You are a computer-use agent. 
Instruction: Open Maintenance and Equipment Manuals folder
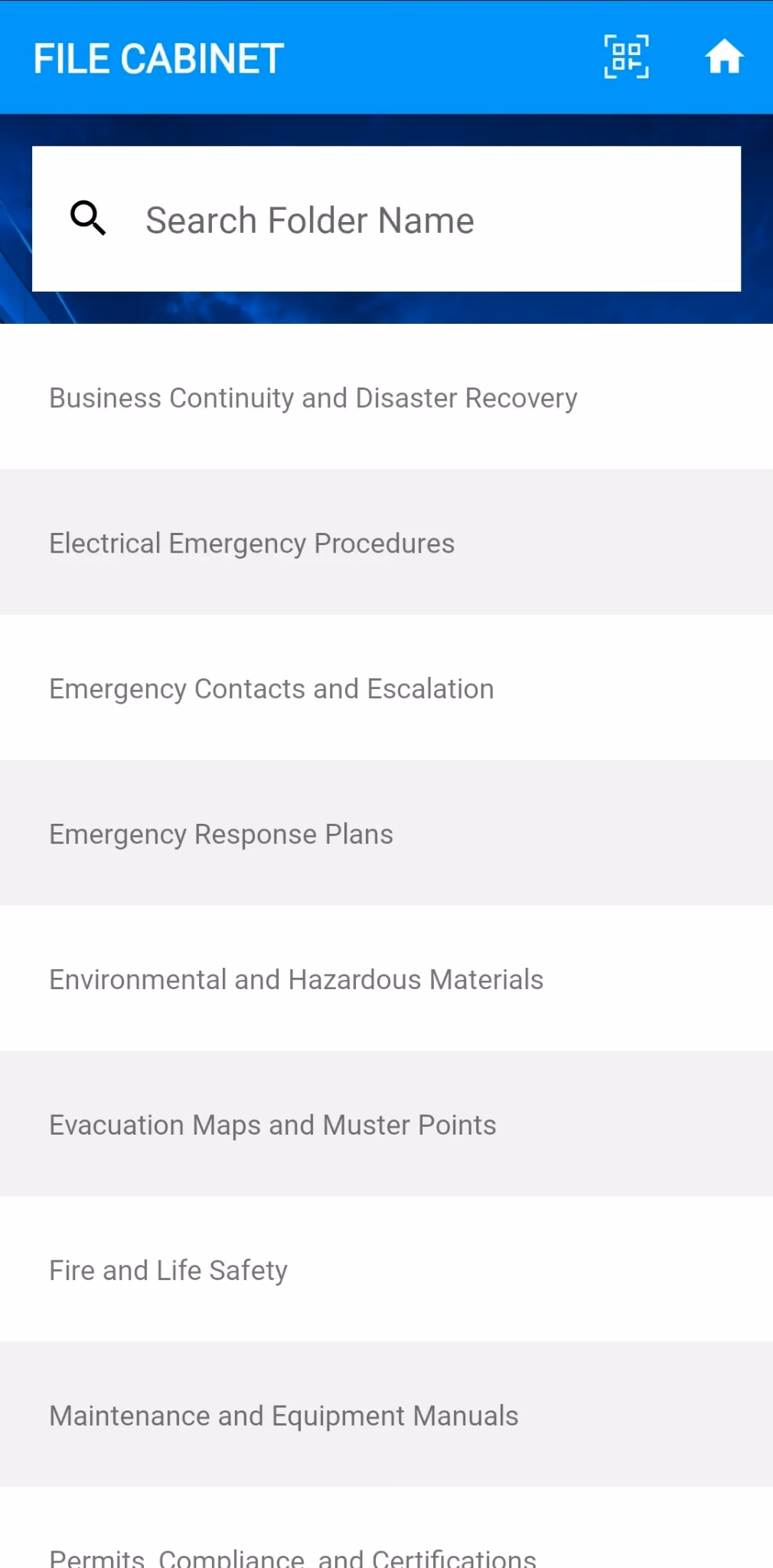pyautogui.click(x=386, y=1415)
